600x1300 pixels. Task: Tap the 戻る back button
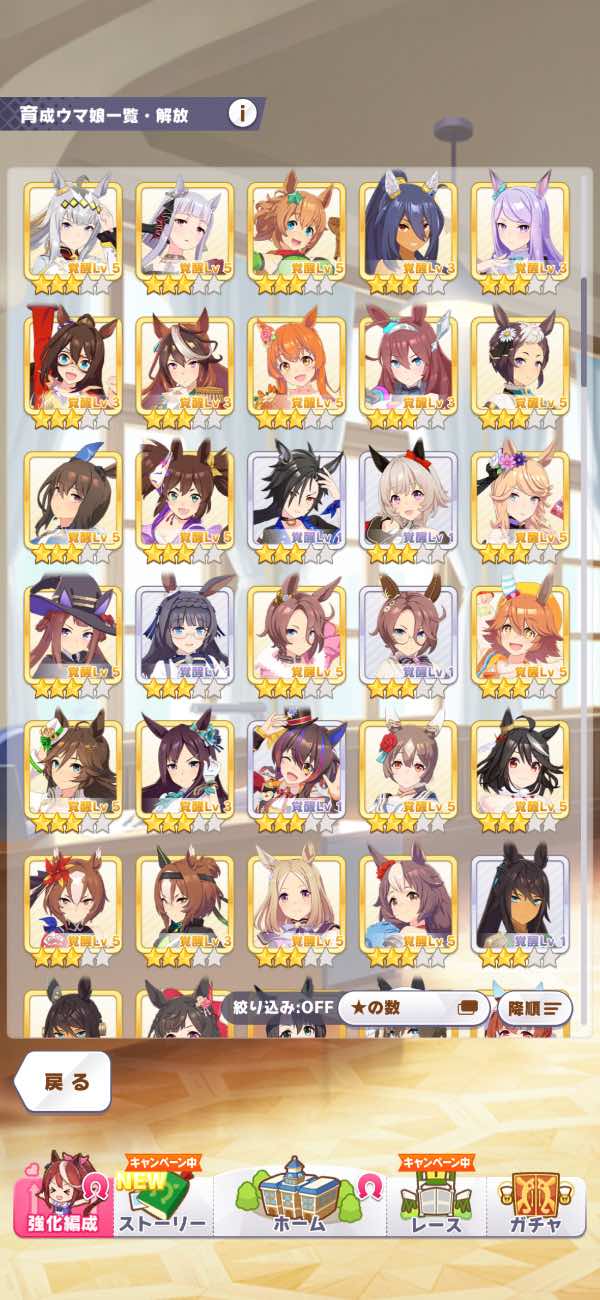(x=63, y=1081)
